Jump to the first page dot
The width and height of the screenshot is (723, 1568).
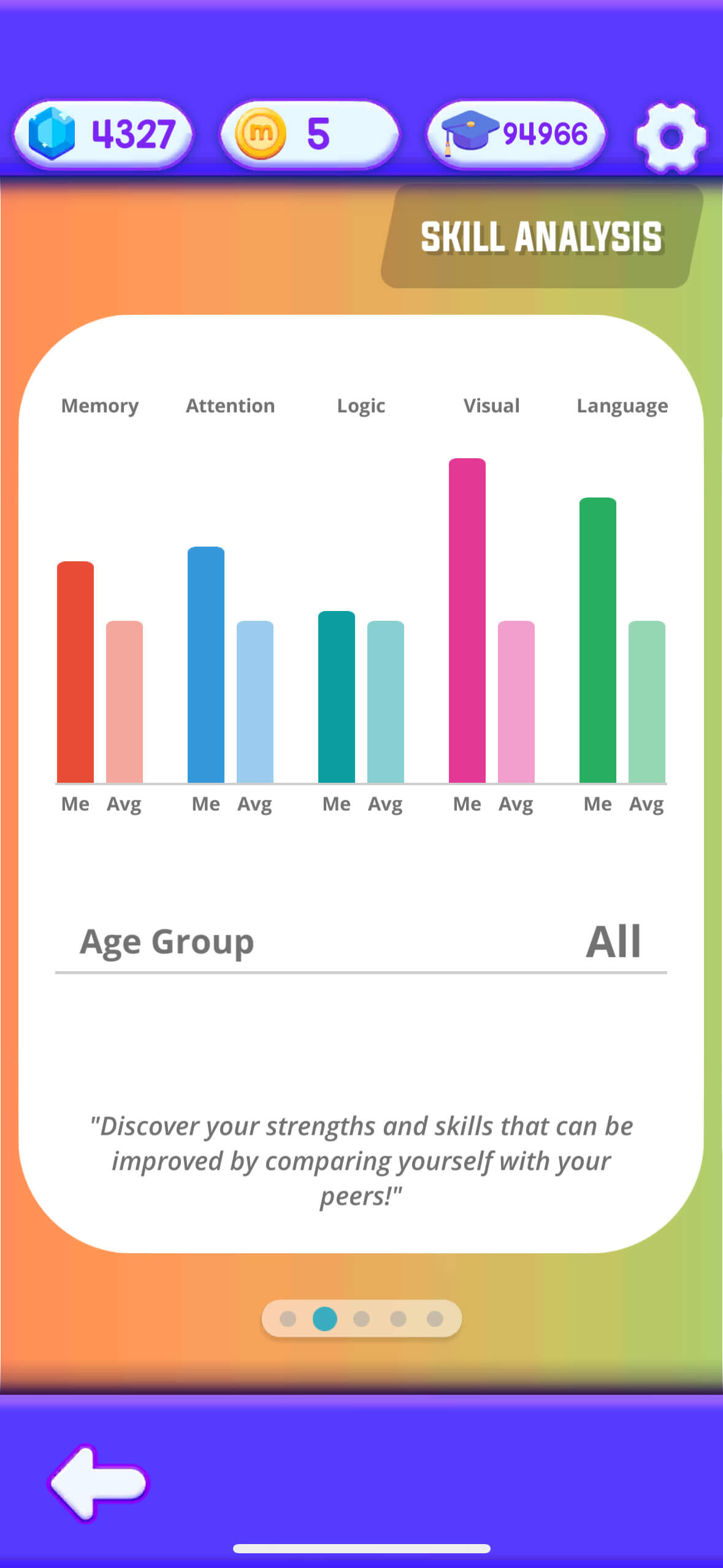[288, 1318]
